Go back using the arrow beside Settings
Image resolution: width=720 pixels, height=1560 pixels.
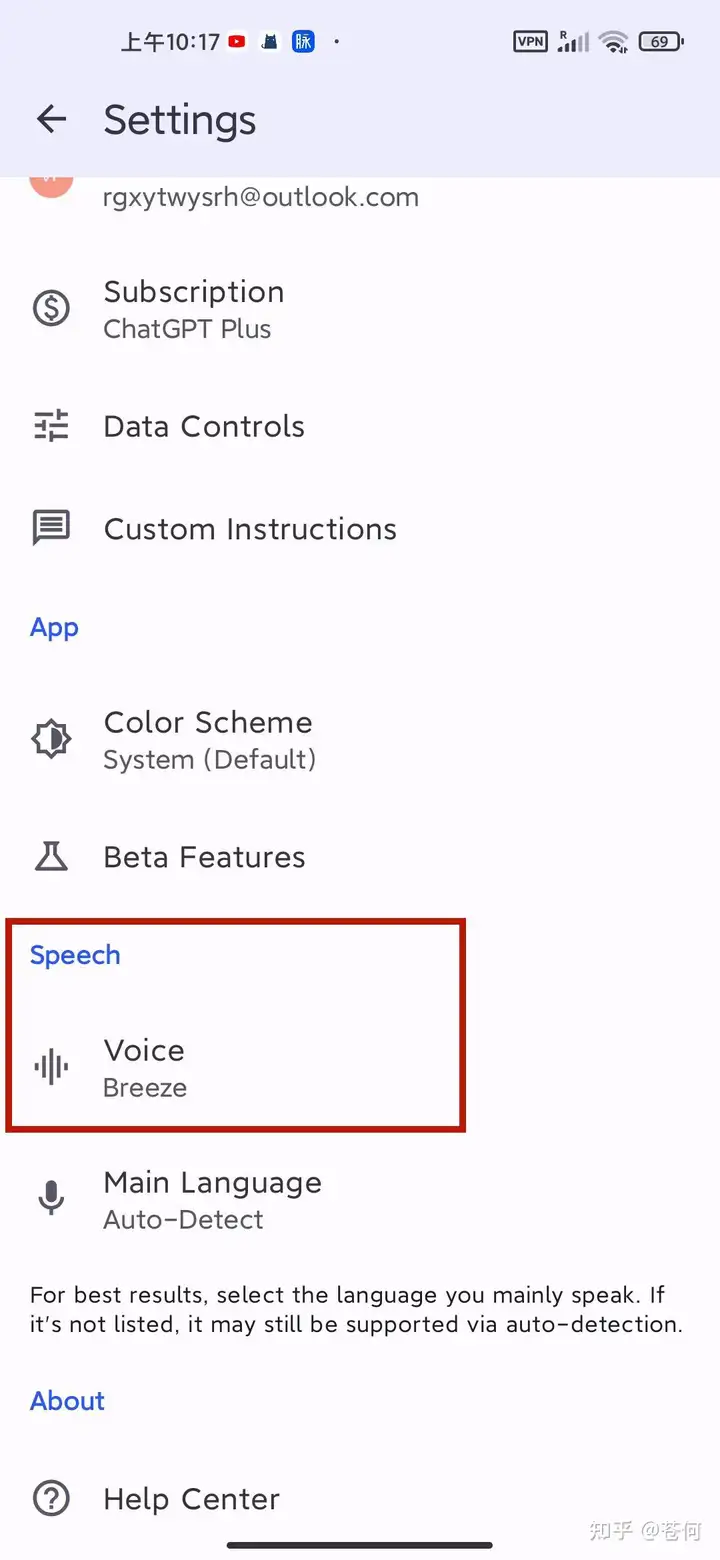click(51, 120)
